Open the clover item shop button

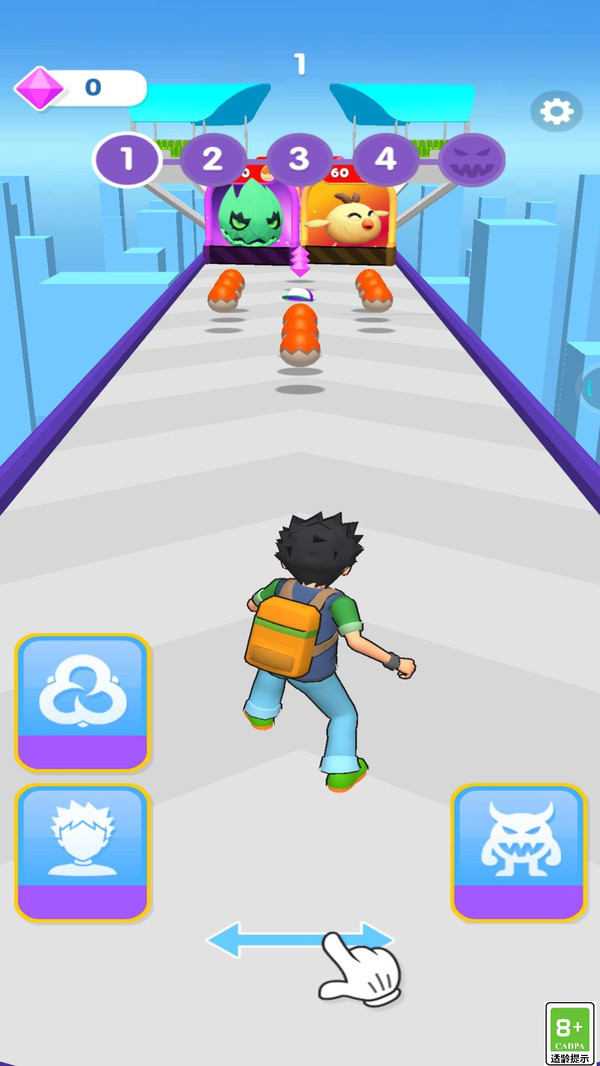[x=83, y=702]
